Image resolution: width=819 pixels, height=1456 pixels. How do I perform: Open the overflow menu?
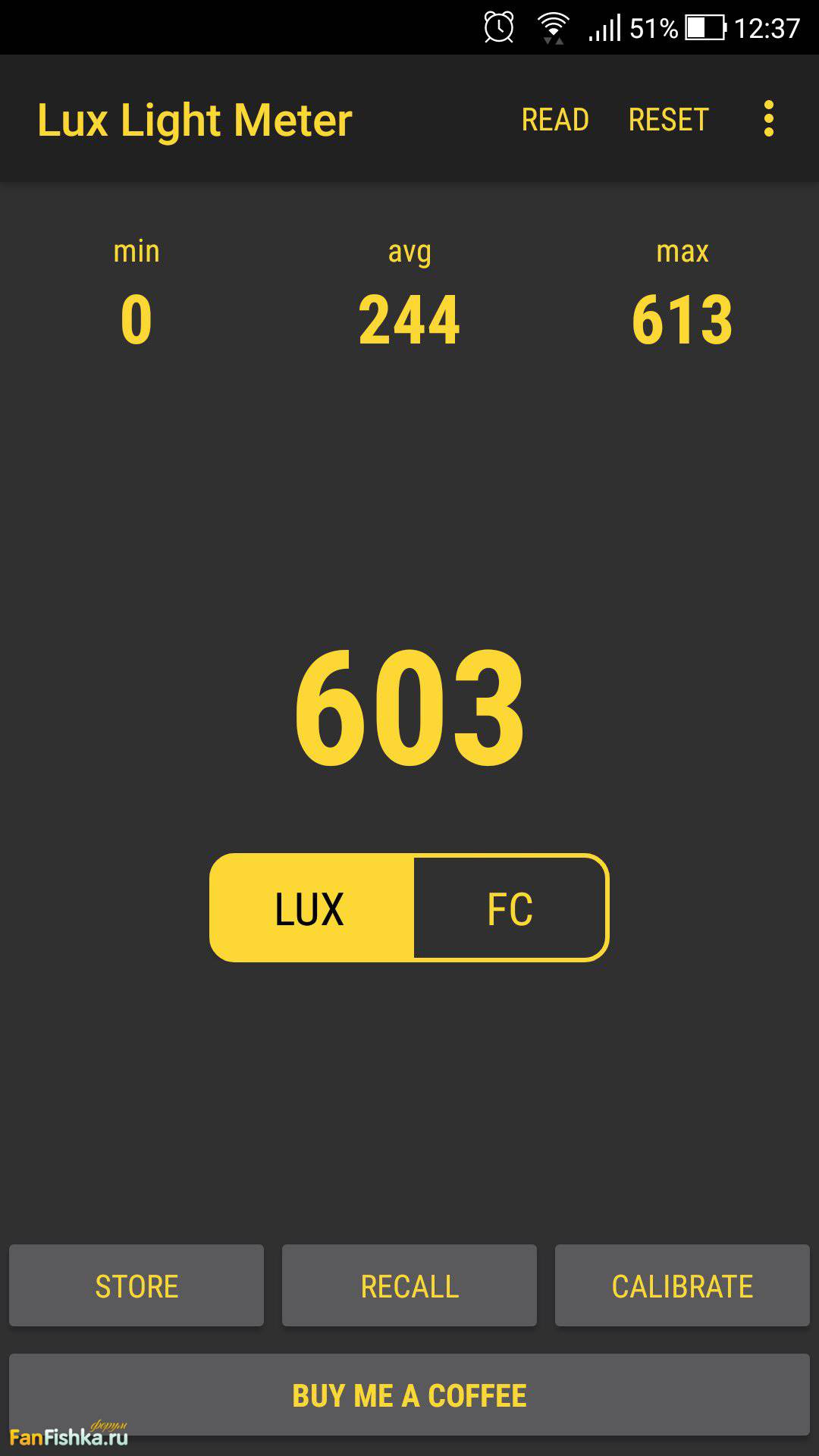tap(768, 119)
